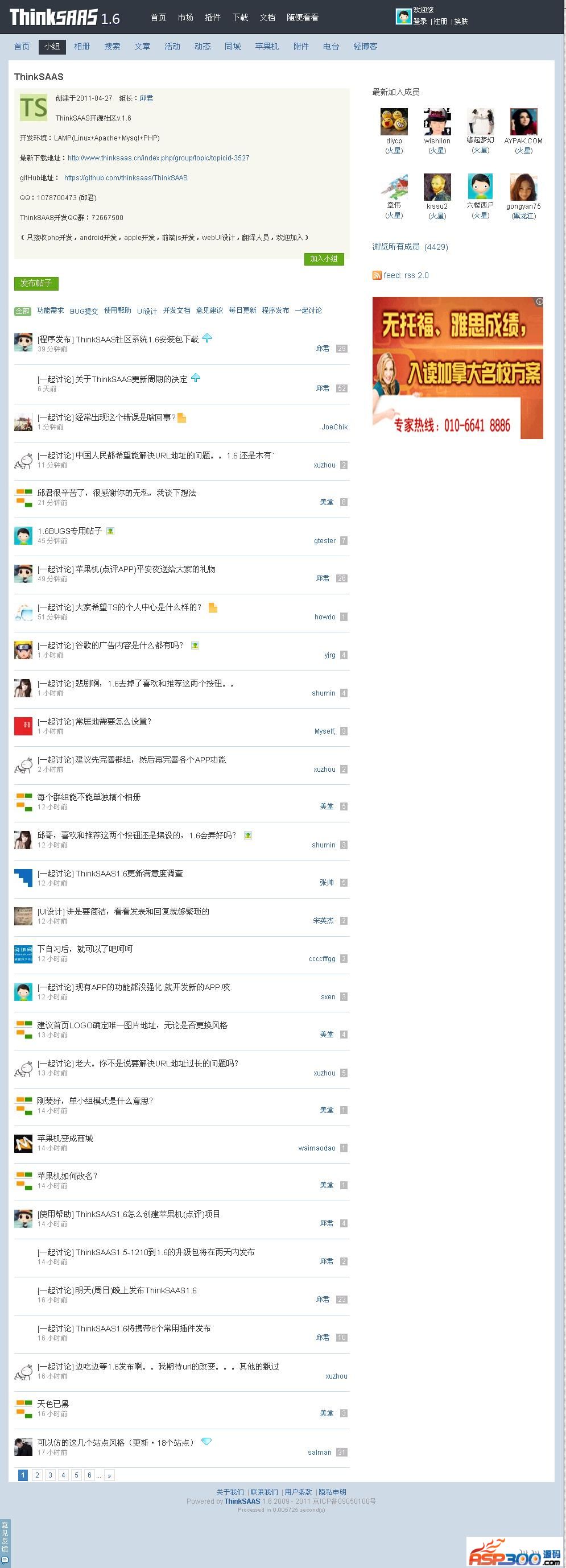This screenshot has height=1568, width=566.
Task: Open post ThinkSAAS社区系统1.6安装包下载
Action: (x=118, y=339)
